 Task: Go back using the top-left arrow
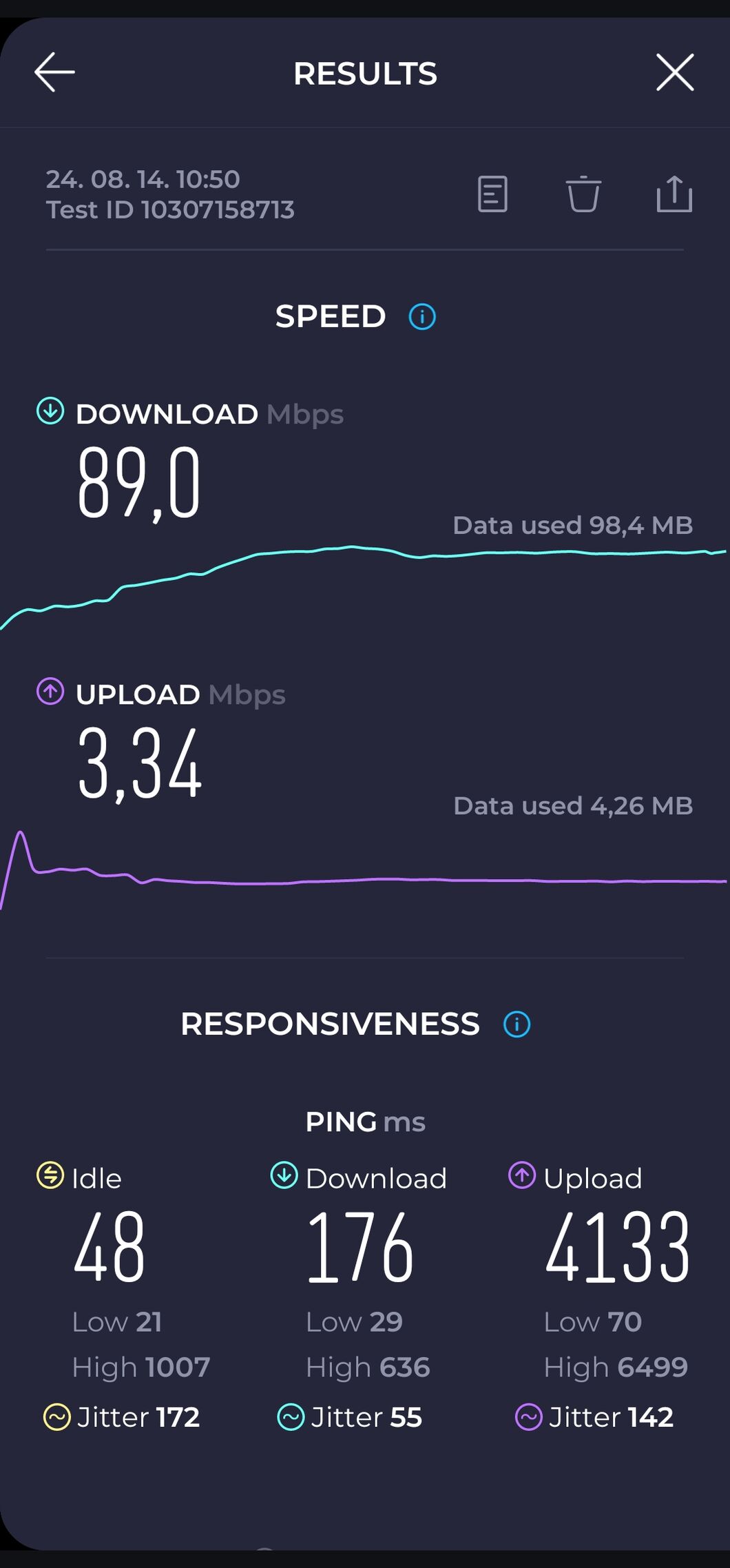point(54,72)
